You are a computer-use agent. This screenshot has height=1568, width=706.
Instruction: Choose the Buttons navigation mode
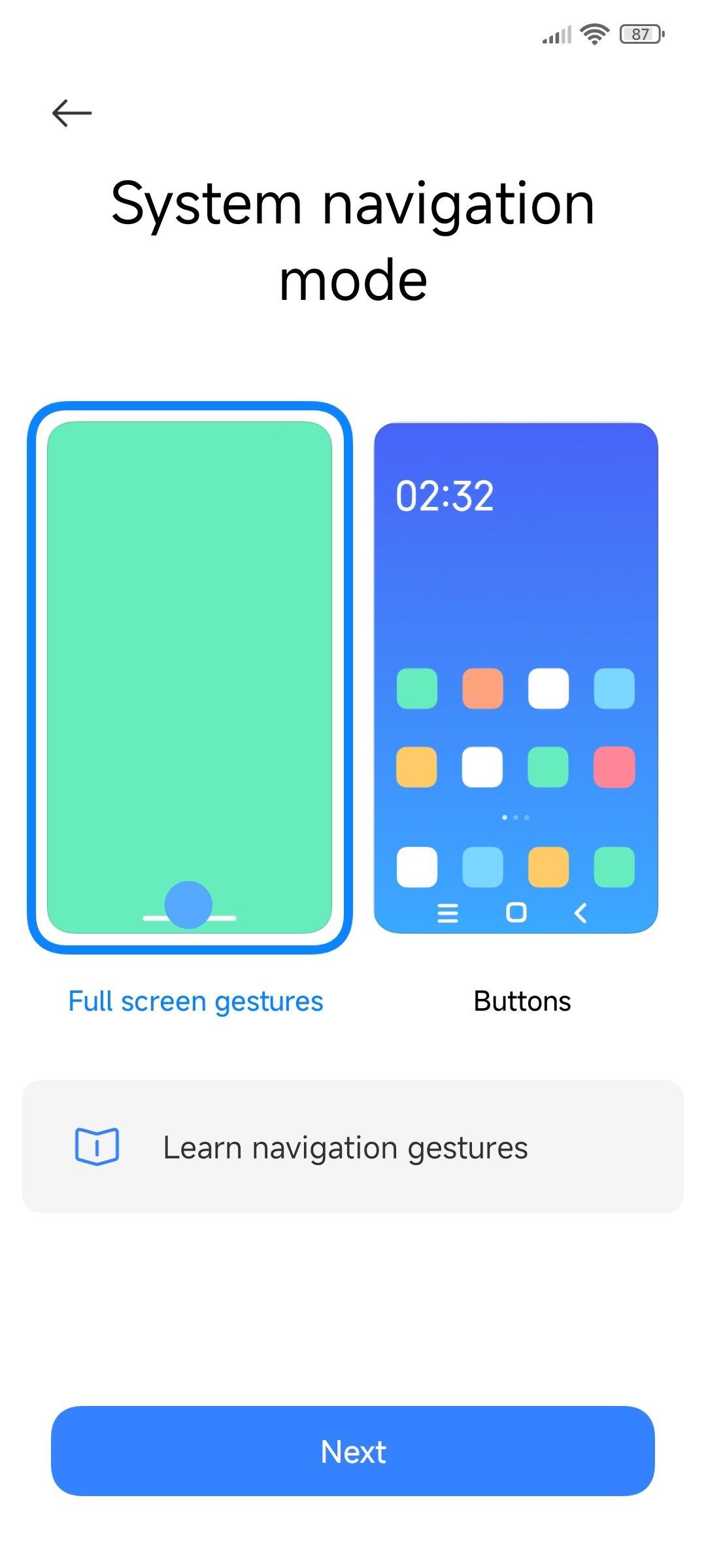point(516,678)
